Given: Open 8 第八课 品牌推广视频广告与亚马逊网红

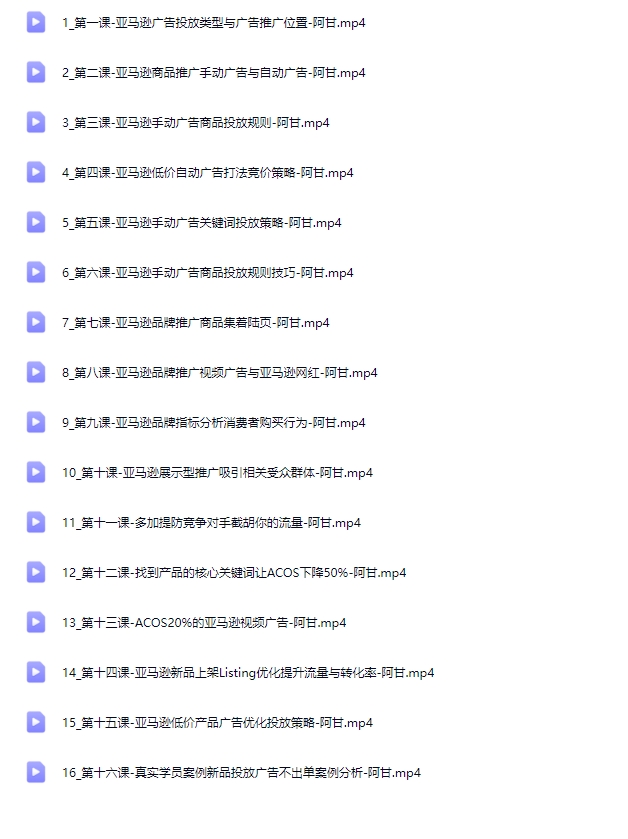Looking at the screenshot, I should click(219, 373).
